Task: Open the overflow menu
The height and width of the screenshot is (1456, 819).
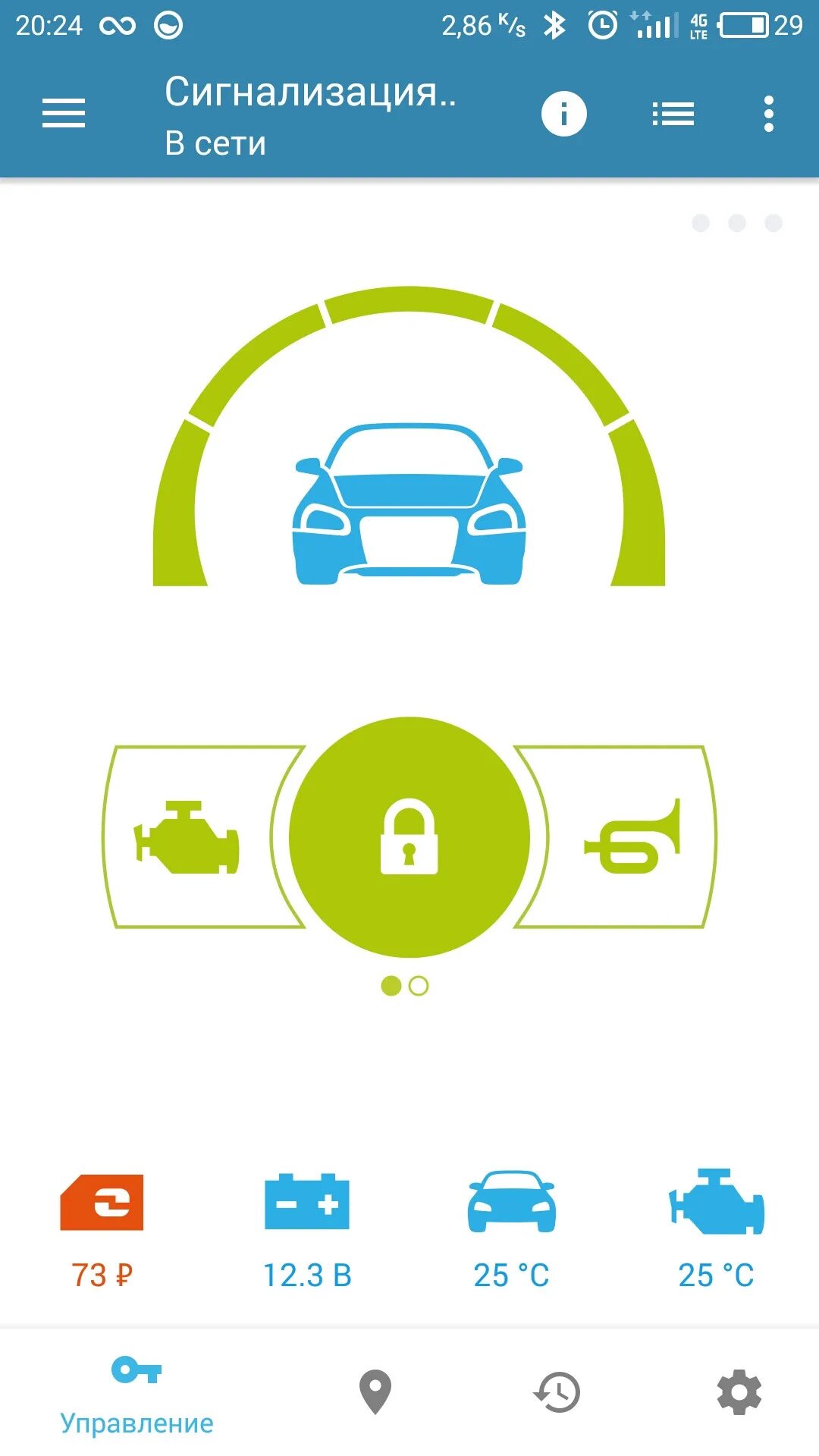Action: [x=769, y=114]
